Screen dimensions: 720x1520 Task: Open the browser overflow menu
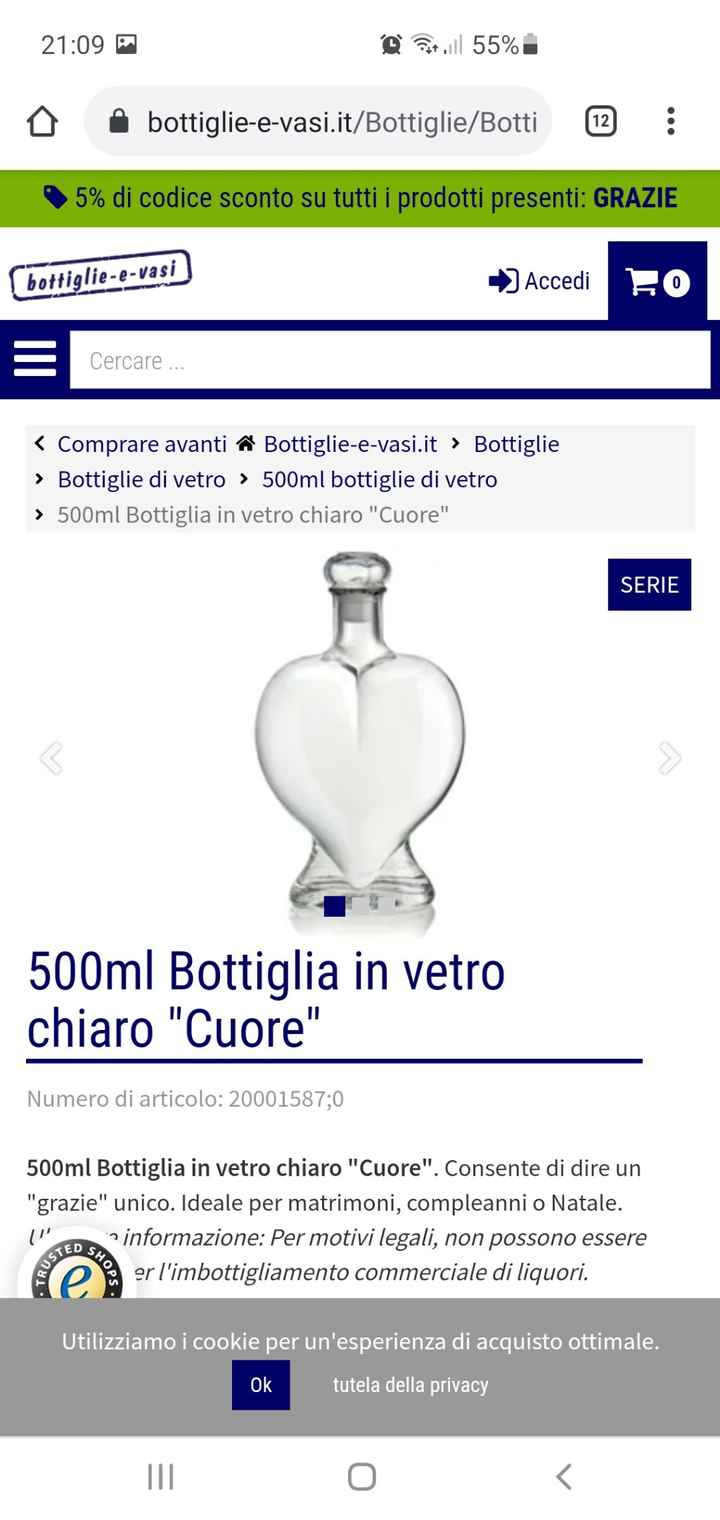click(x=669, y=121)
